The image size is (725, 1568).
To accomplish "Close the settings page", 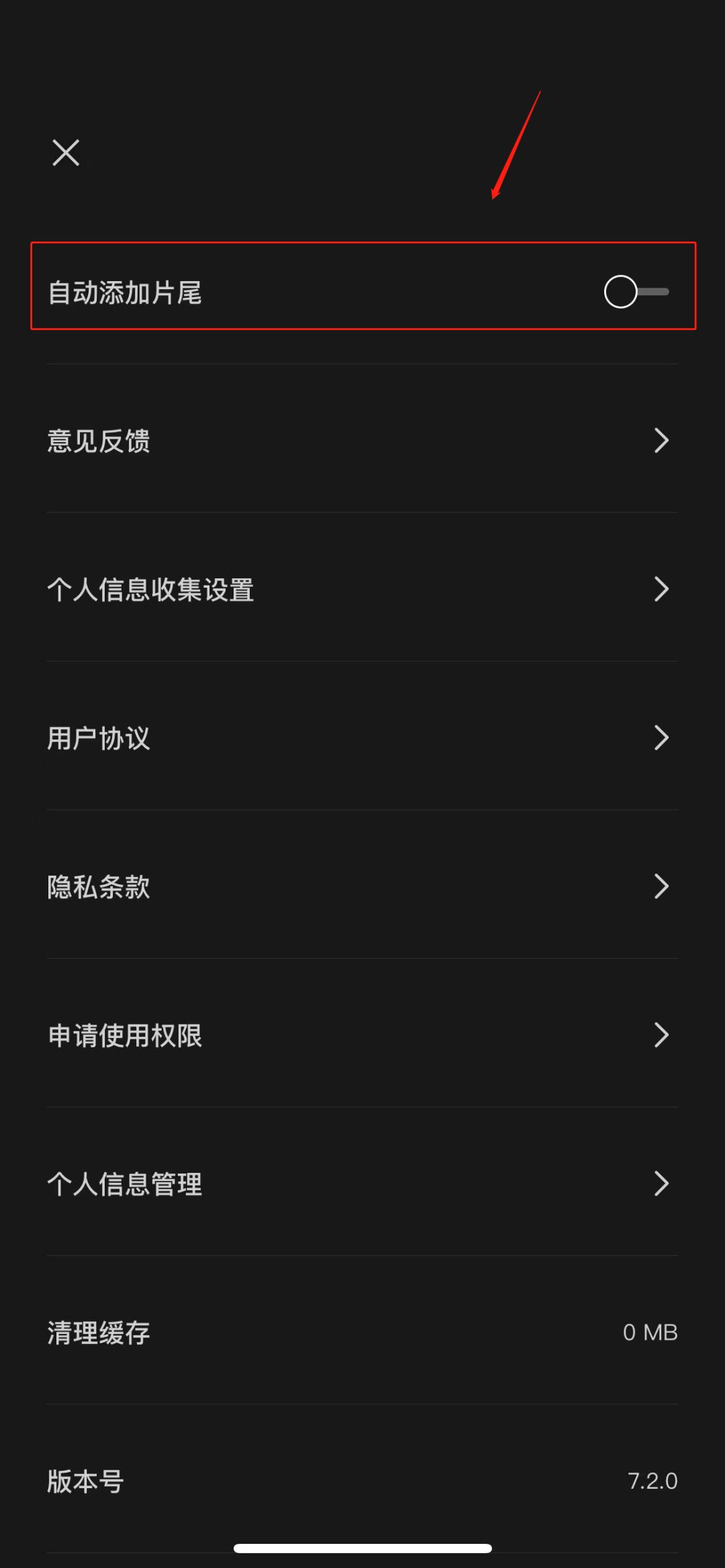I will pyautogui.click(x=65, y=152).
